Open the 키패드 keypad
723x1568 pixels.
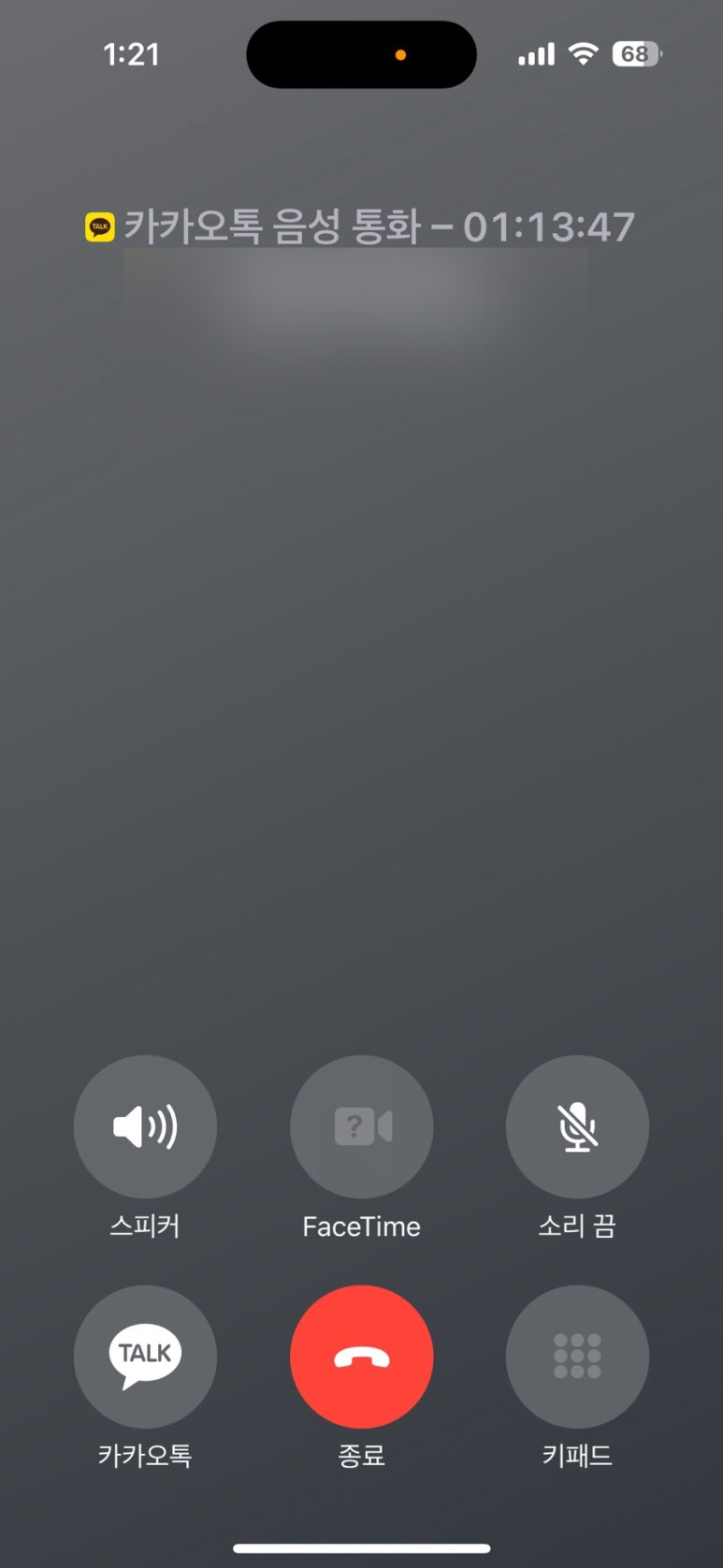[x=577, y=1356]
